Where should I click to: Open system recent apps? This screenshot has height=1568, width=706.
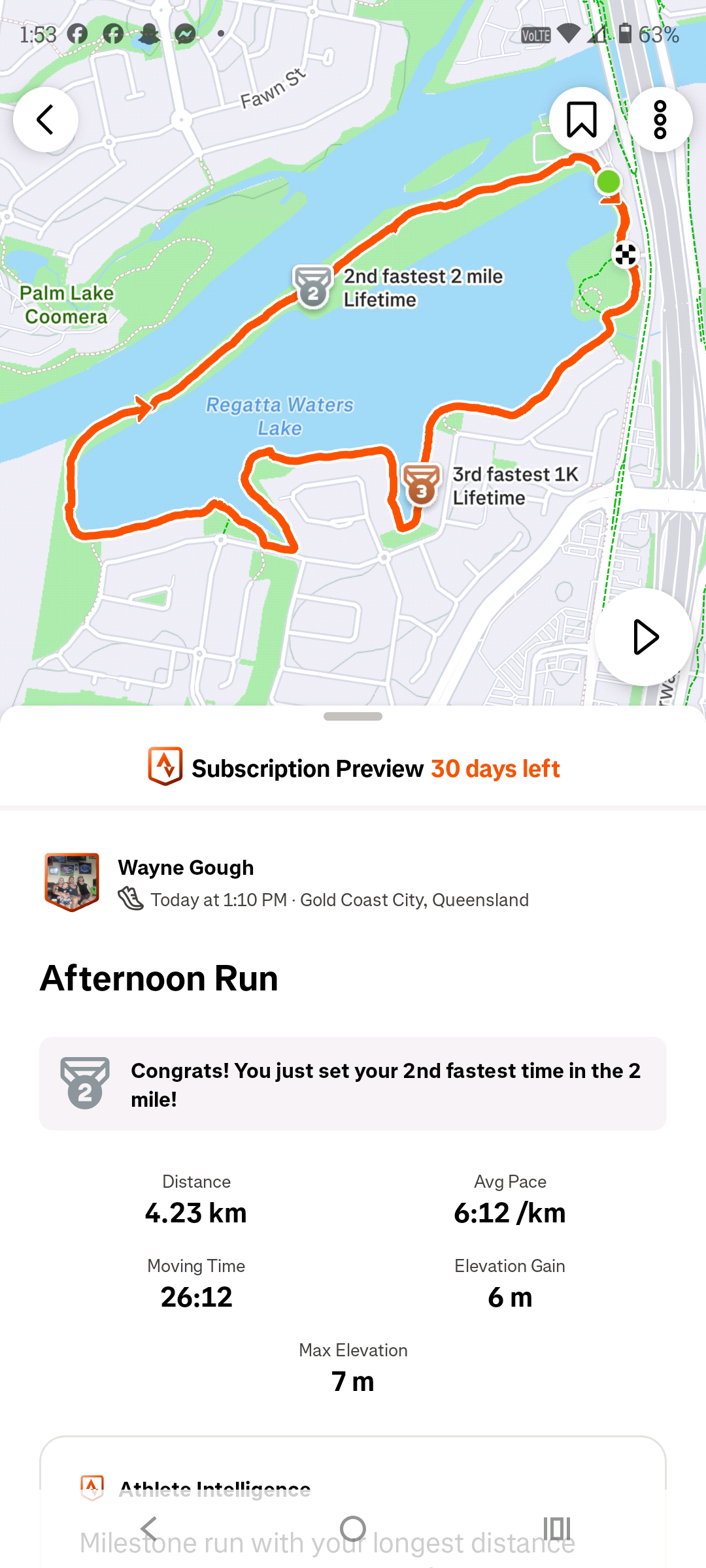557,1529
